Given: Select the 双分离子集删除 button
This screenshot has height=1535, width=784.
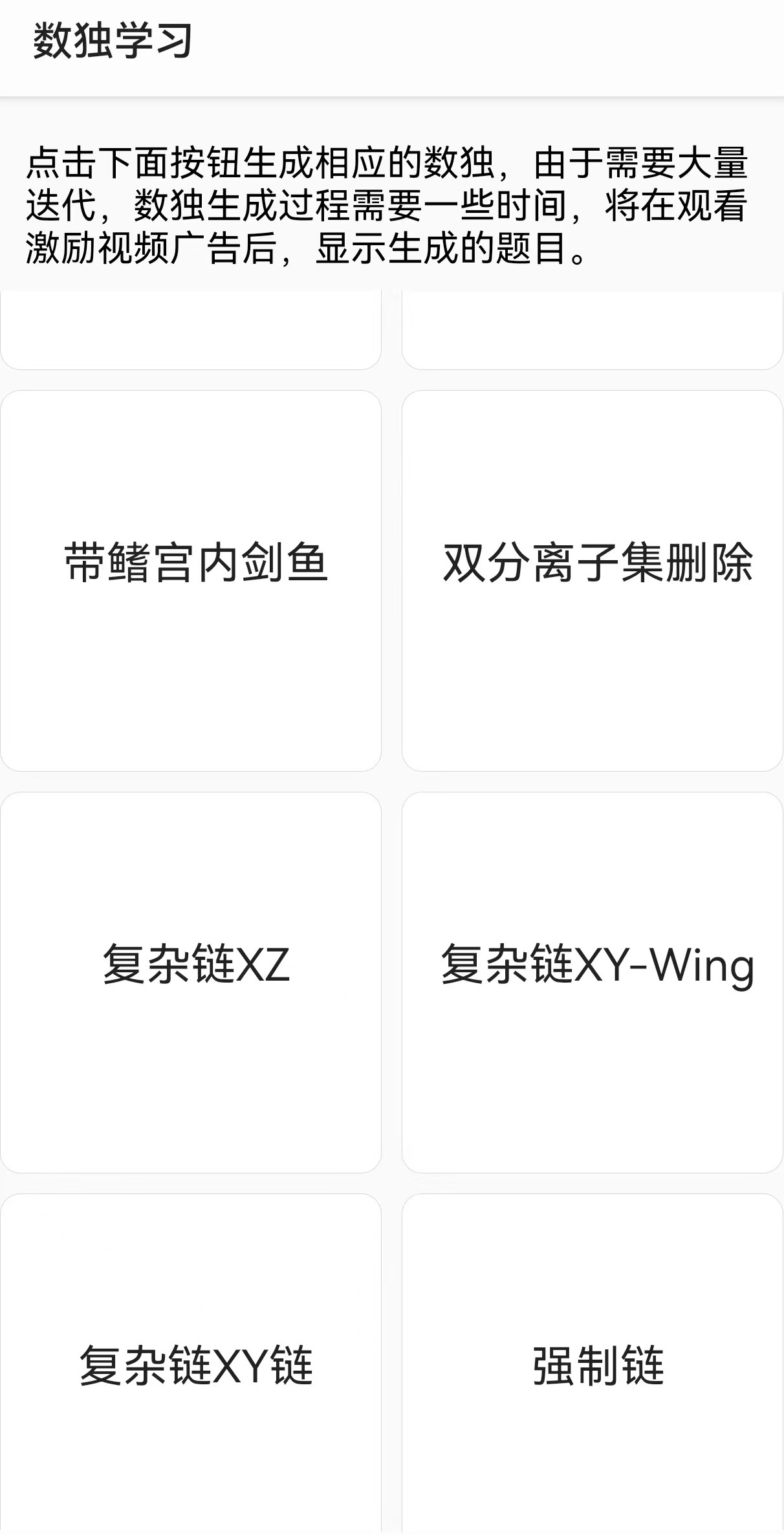Looking at the screenshot, I should [592, 580].
